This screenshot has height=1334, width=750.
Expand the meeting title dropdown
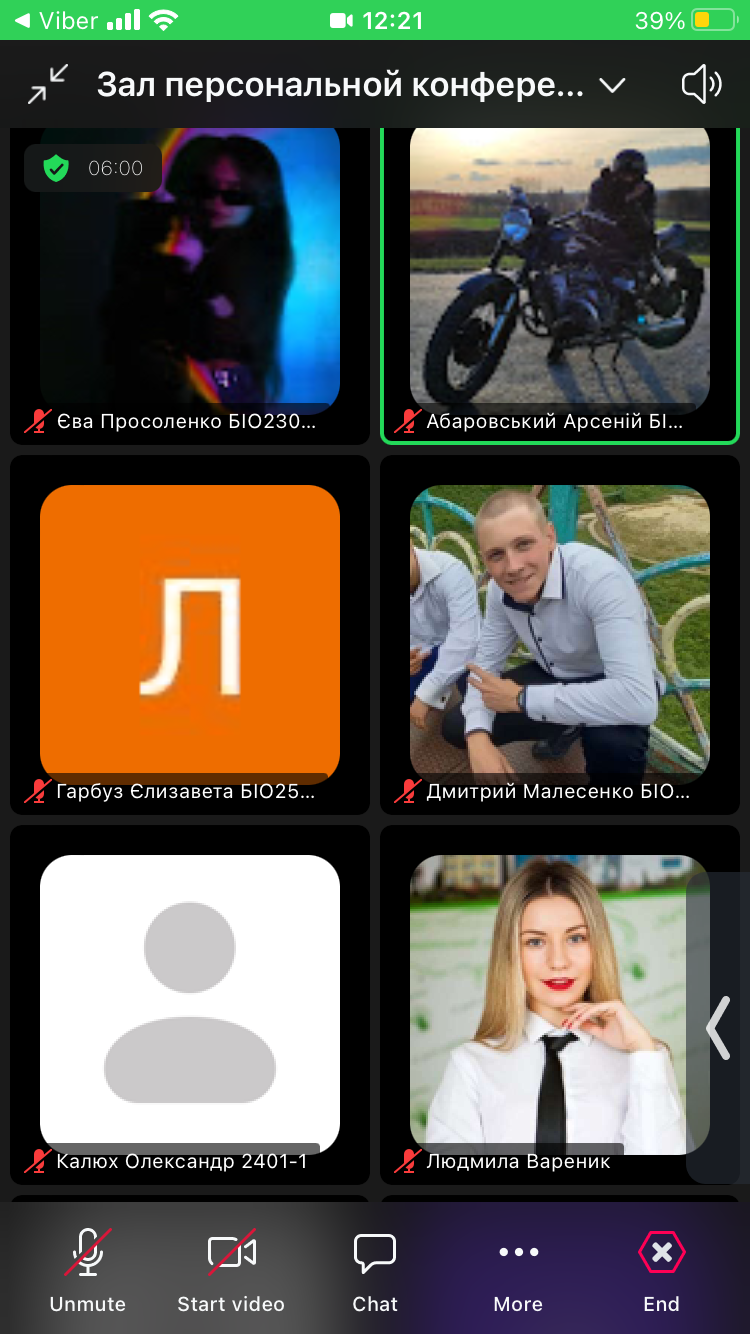pyautogui.click(x=612, y=86)
